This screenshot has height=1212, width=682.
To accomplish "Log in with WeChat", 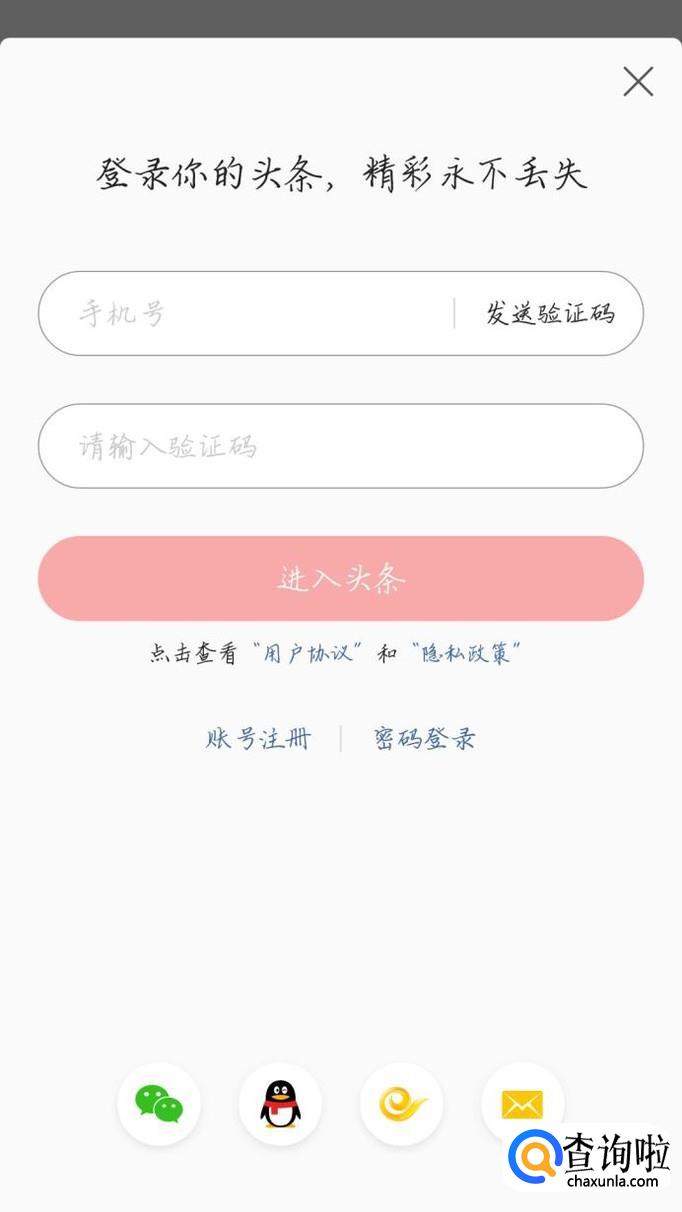I will point(159,1104).
